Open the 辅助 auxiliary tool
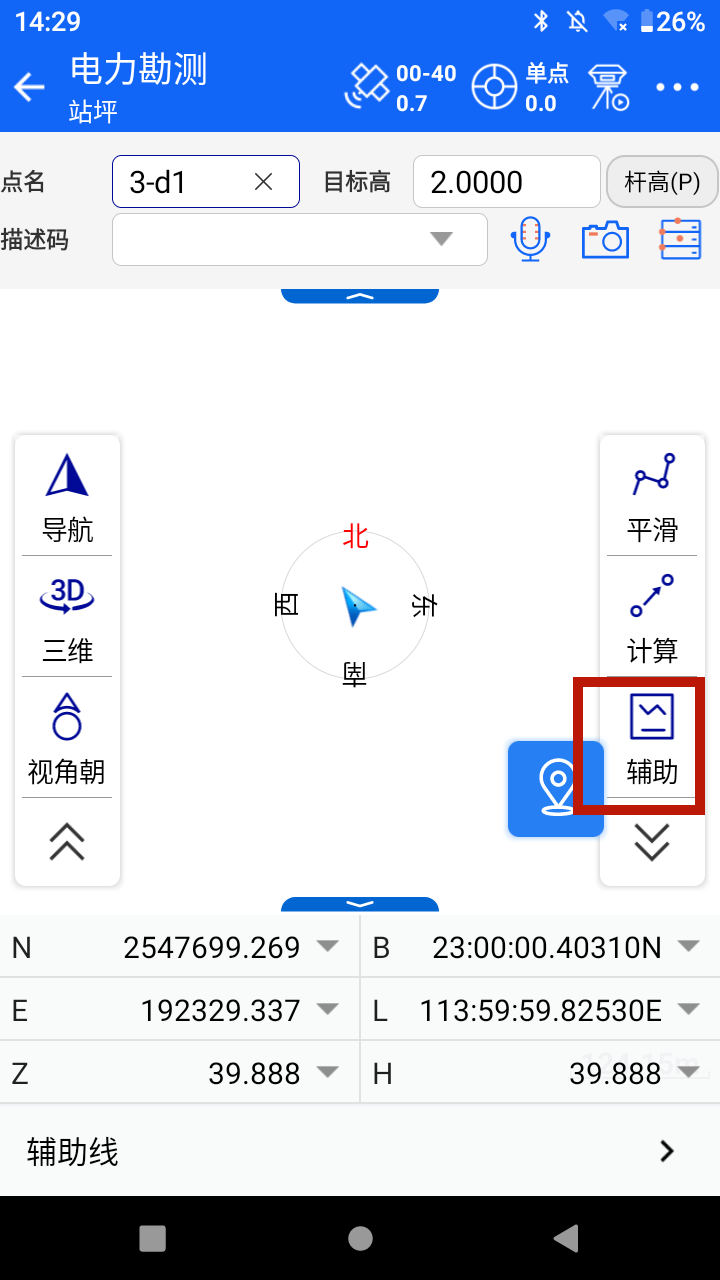 coord(652,738)
